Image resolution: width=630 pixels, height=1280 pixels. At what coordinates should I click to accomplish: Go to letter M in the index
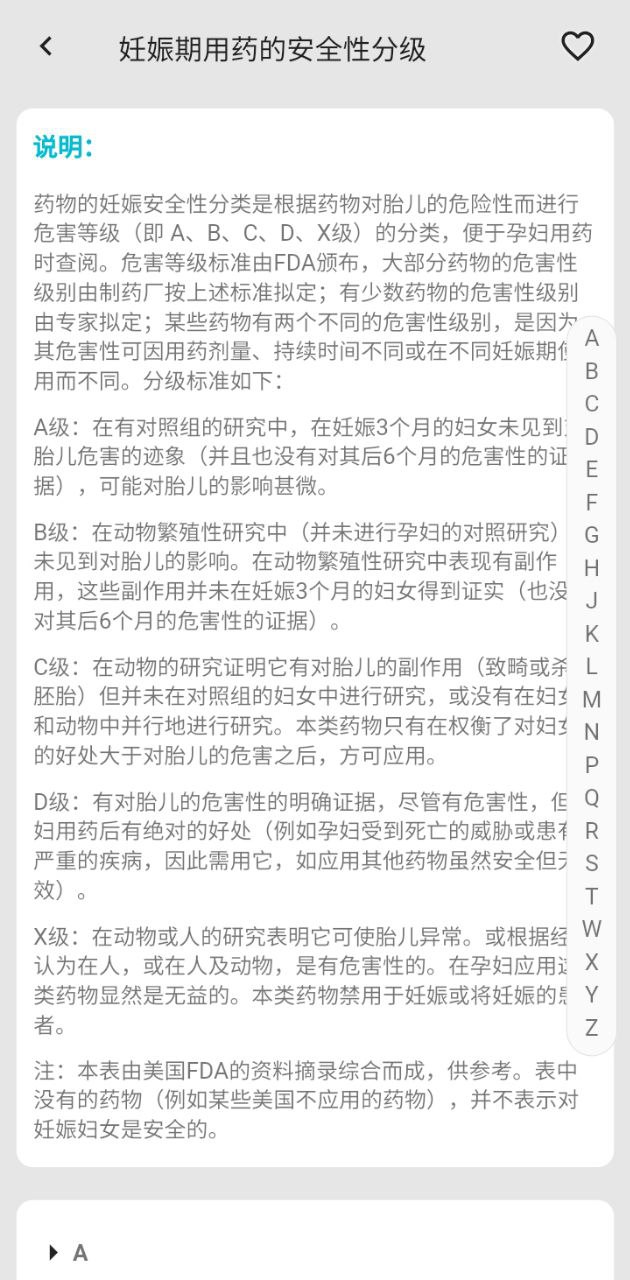[592, 699]
